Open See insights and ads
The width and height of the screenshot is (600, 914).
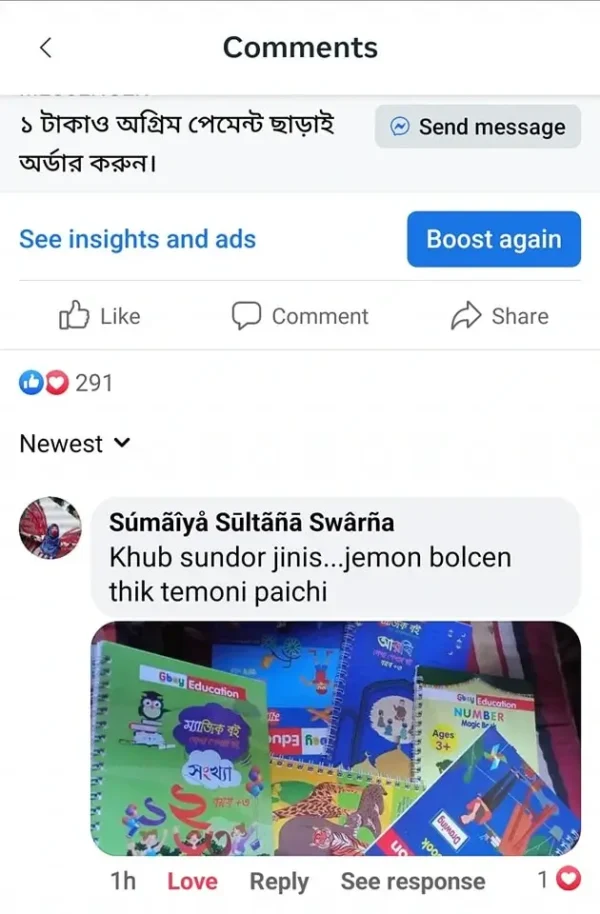(x=138, y=240)
